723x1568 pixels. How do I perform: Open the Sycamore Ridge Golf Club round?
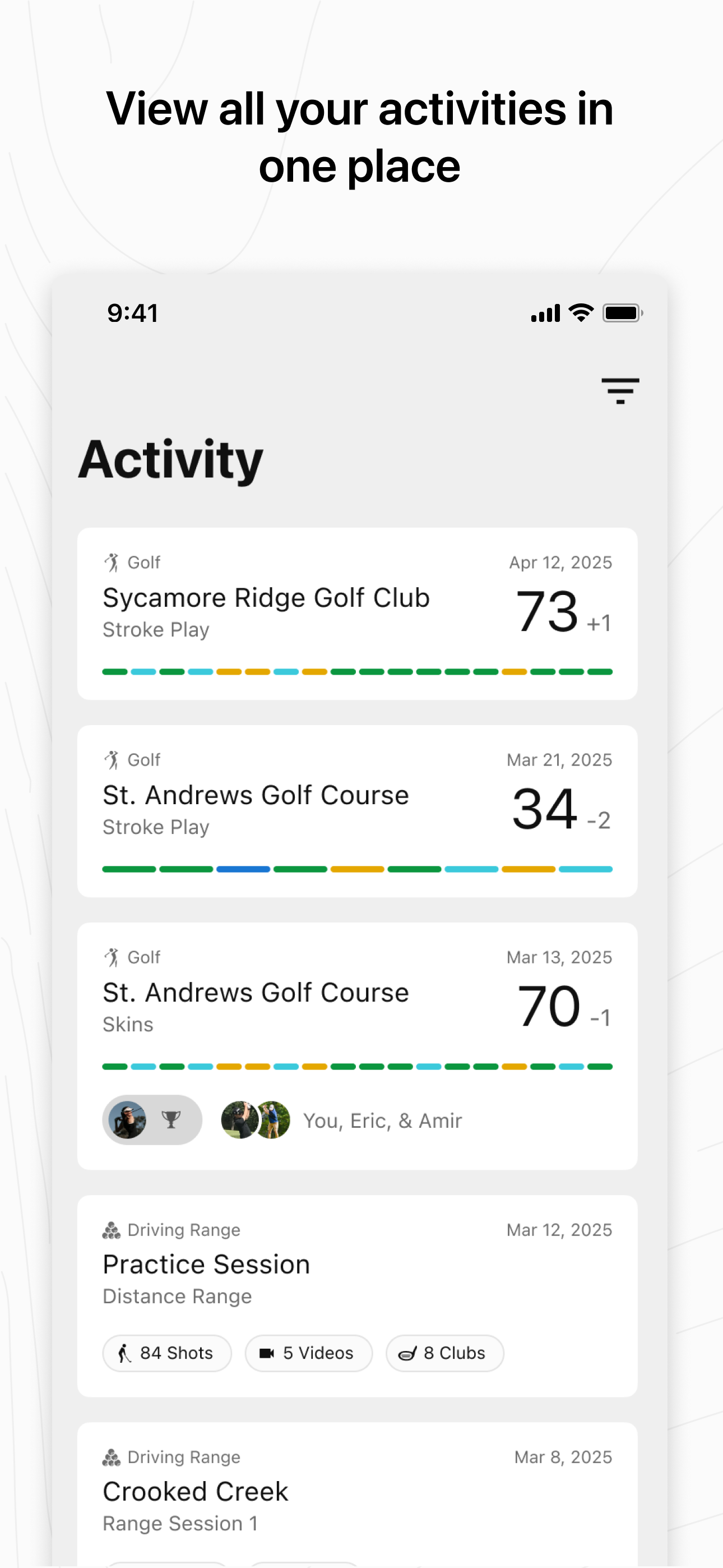click(358, 611)
